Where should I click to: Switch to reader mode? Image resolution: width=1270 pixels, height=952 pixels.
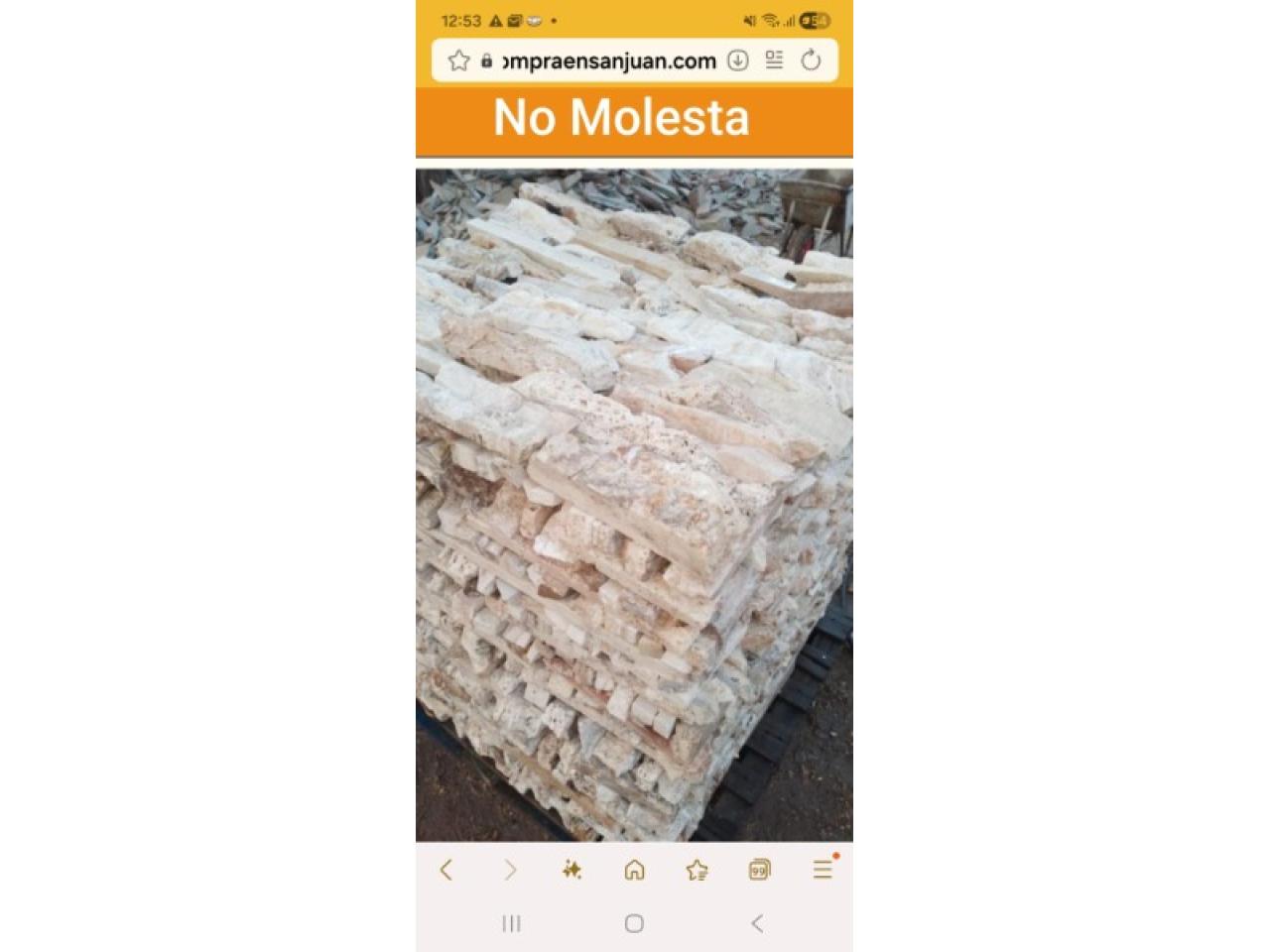(x=774, y=60)
